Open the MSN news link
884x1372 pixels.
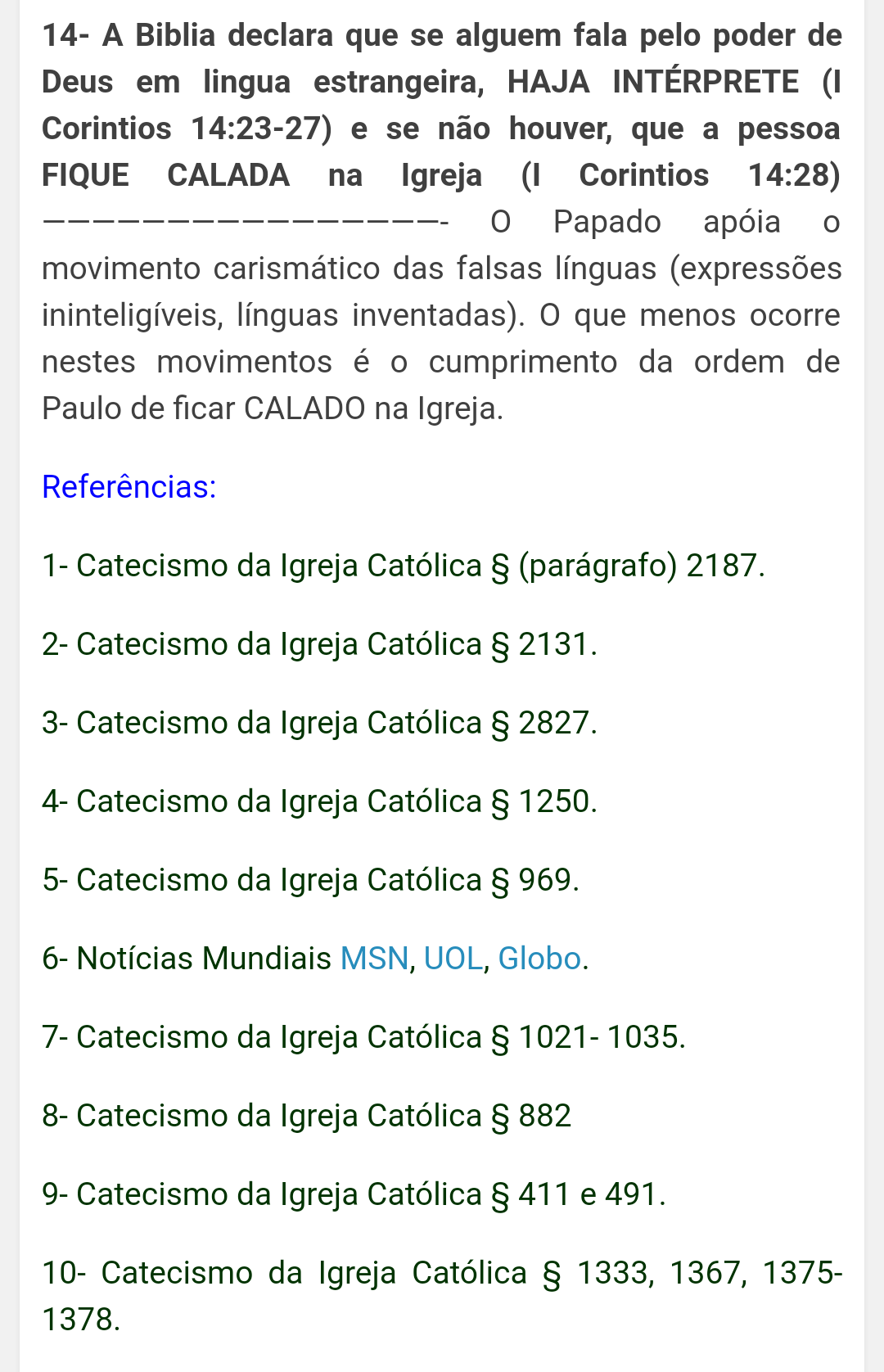pos(374,959)
